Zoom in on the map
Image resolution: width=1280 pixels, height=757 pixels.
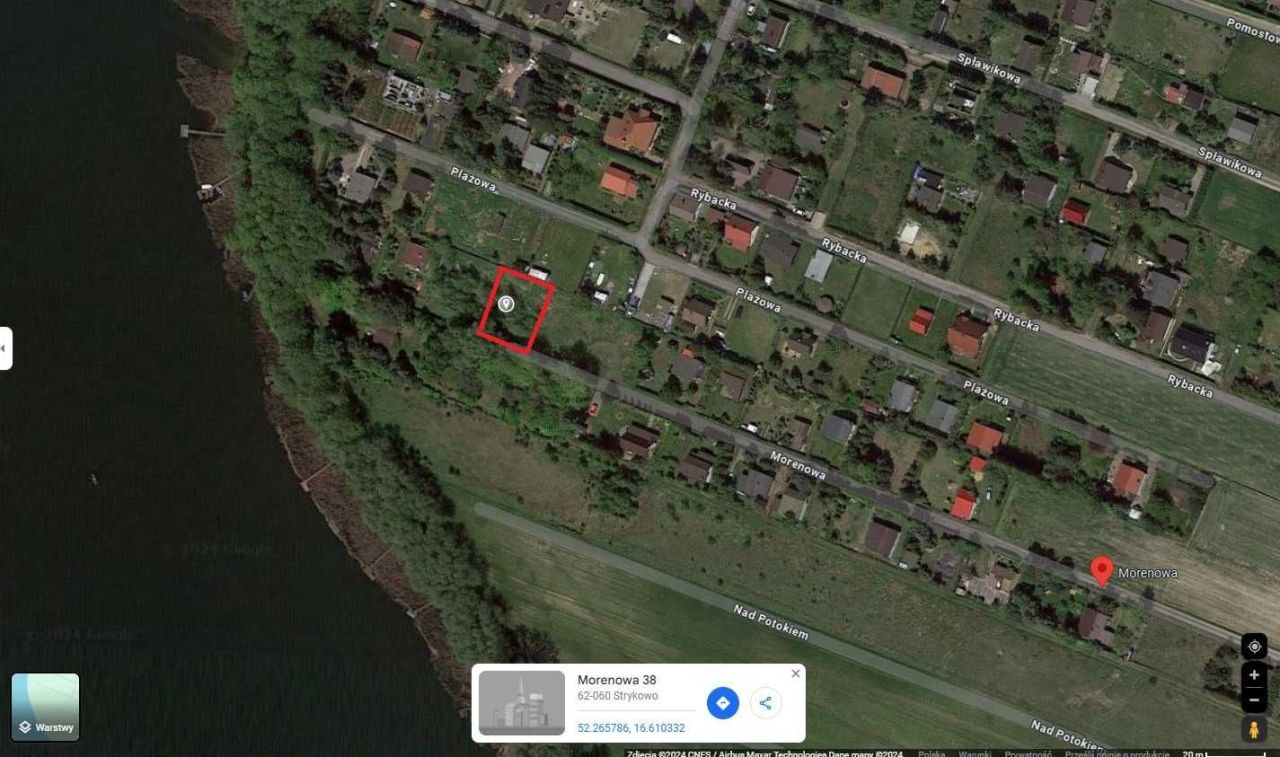click(x=1254, y=676)
